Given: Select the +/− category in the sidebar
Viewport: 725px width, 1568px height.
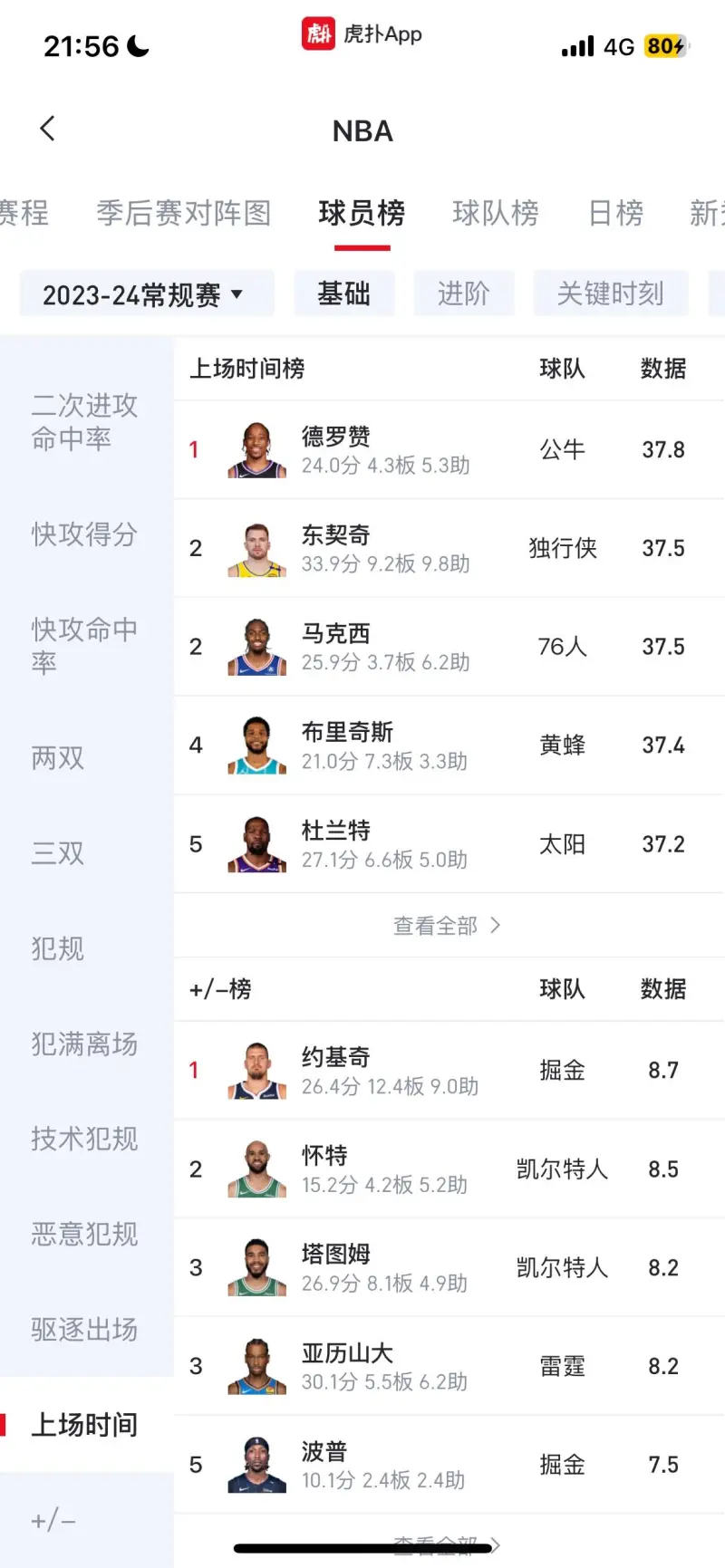Looking at the screenshot, I should click(x=54, y=1520).
